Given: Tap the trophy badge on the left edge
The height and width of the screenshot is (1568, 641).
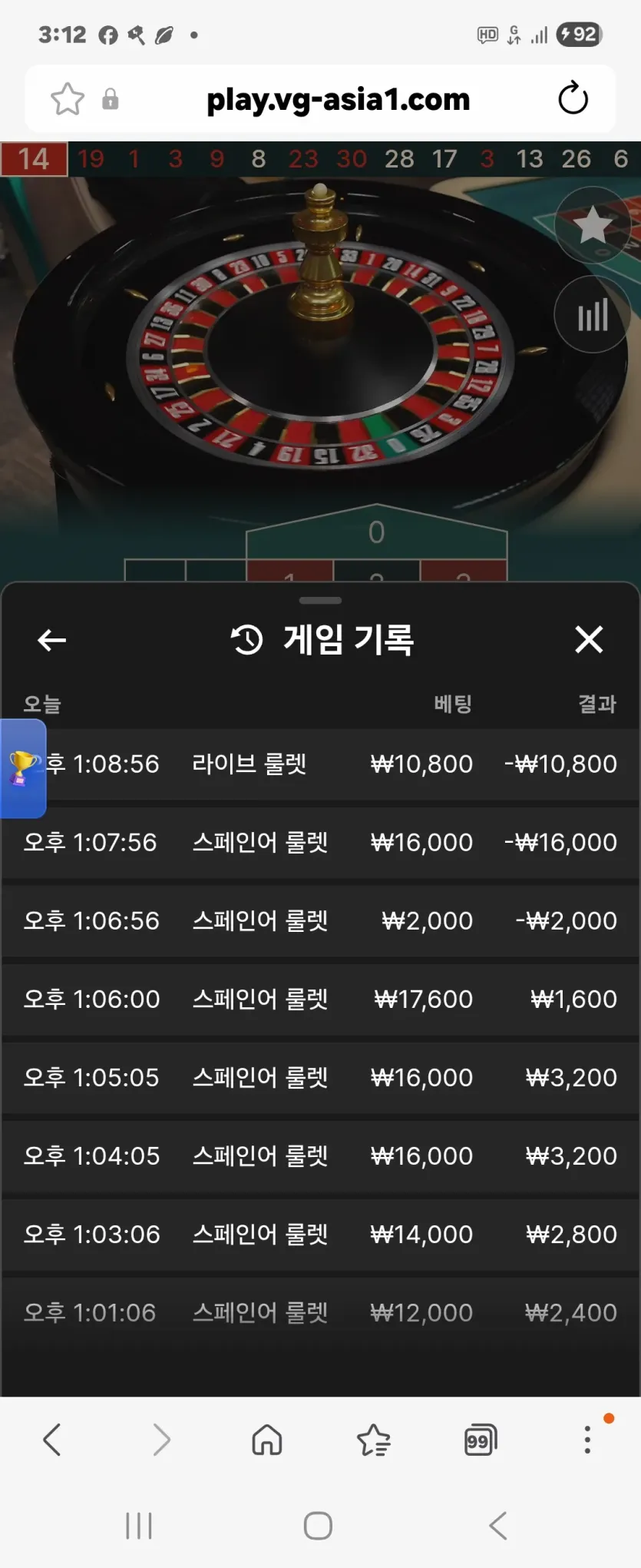Looking at the screenshot, I should click(x=23, y=768).
